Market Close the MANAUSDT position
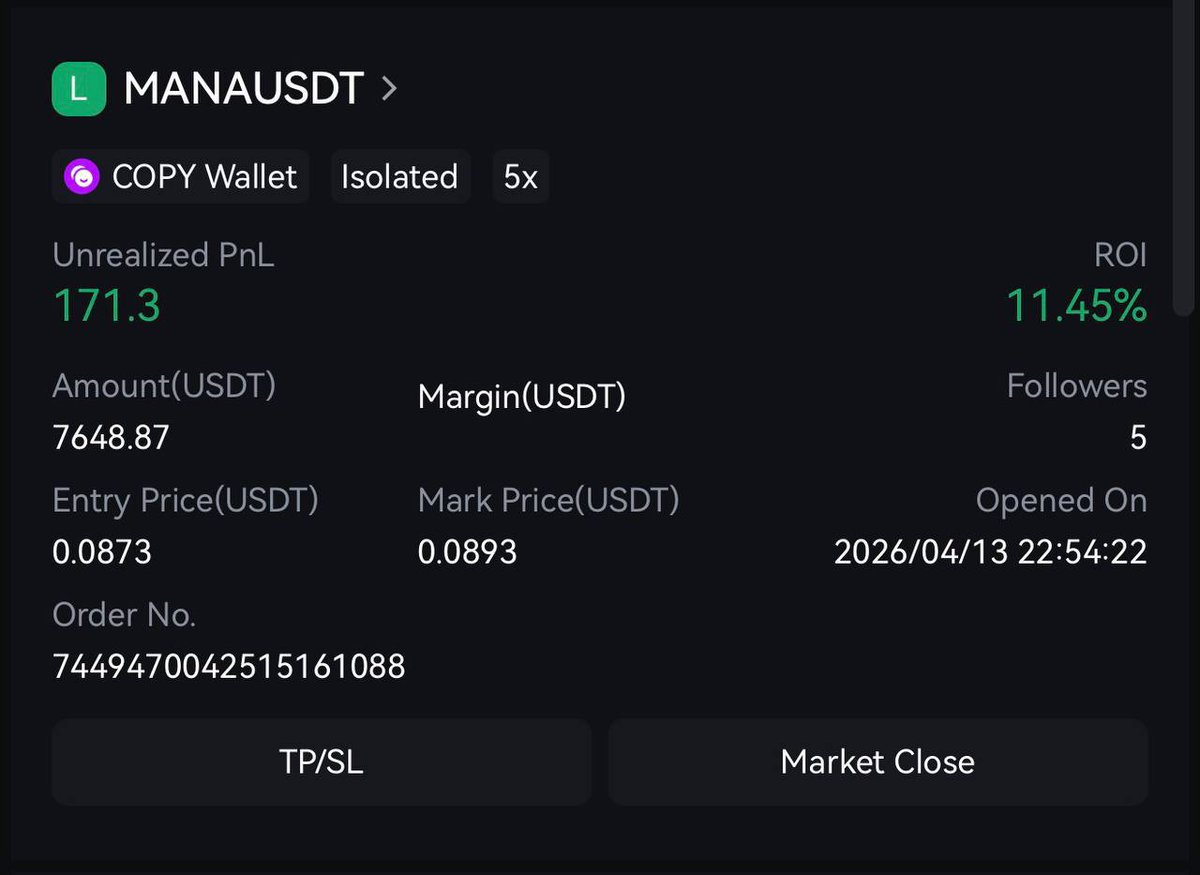 pyautogui.click(x=877, y=762)
